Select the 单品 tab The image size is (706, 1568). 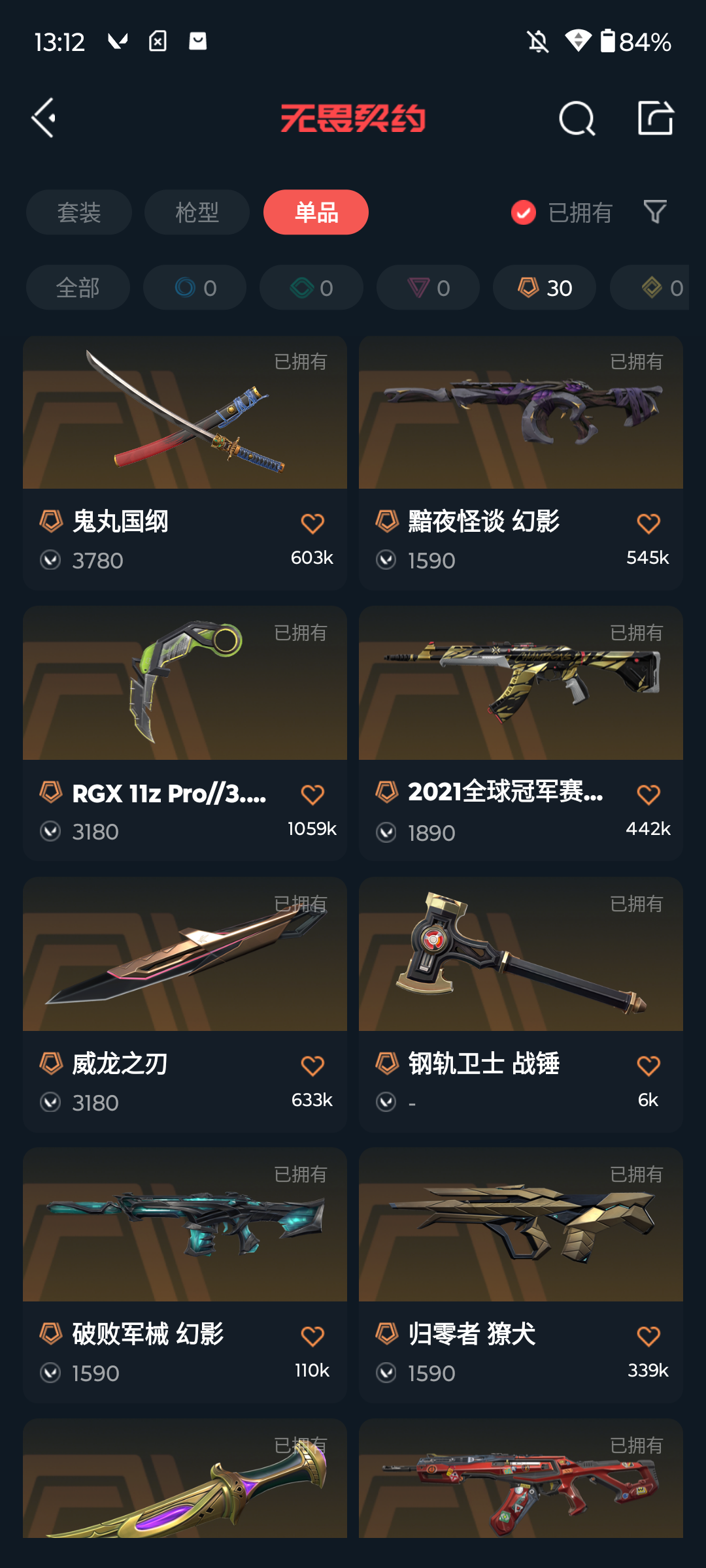tap(316, 212)
